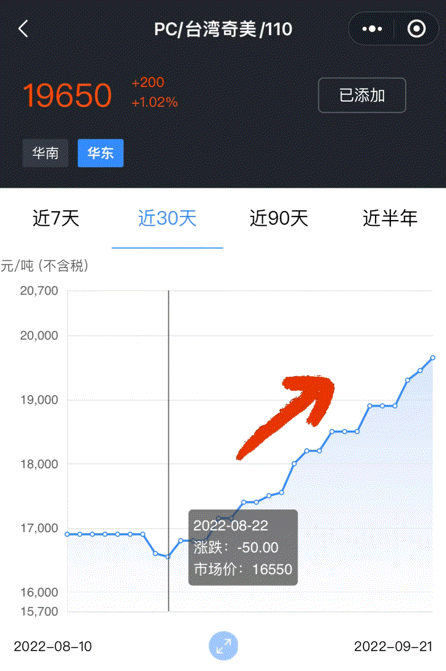Go back using the top-left arrow
This screenshot has width=446, height=671.
(x=24, y=29)
